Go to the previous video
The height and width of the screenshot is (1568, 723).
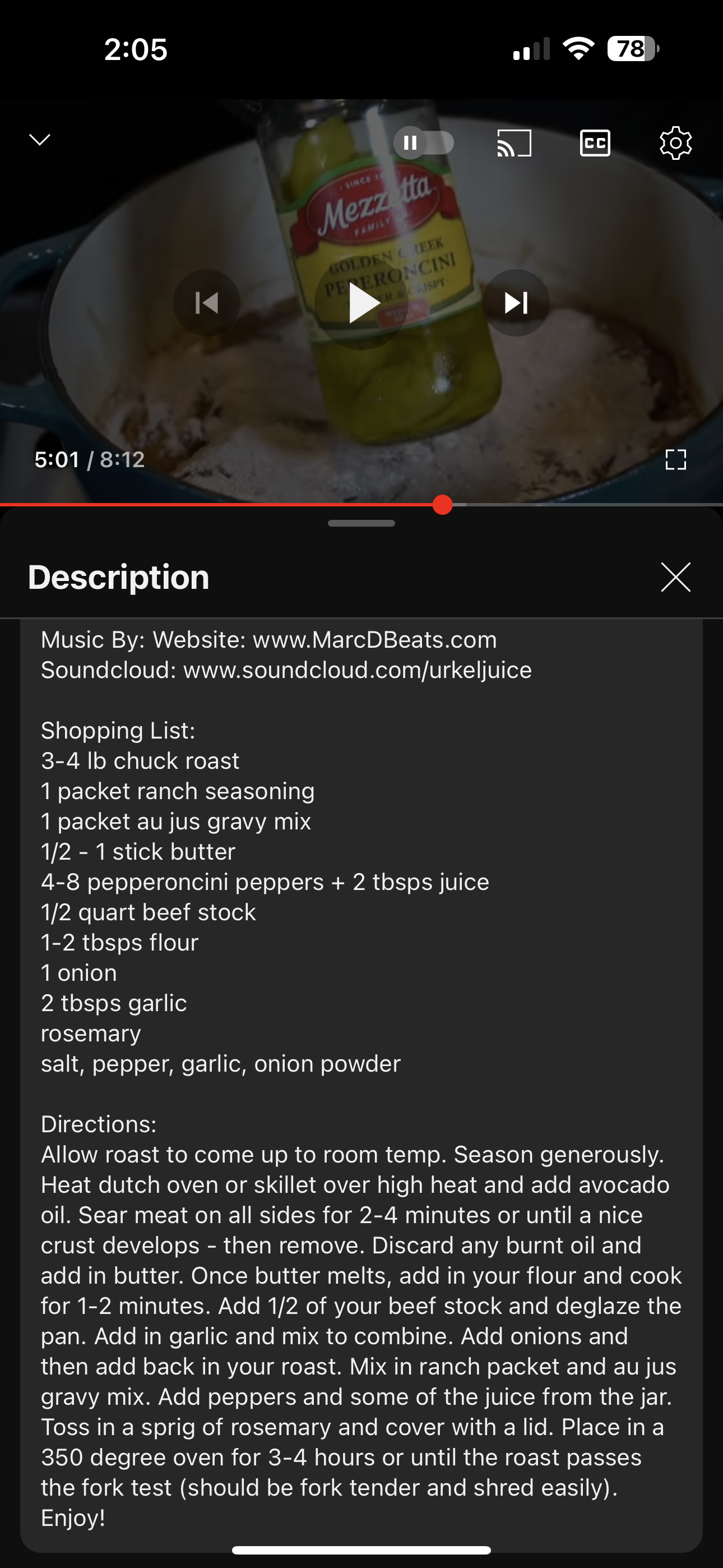[207, 302]
